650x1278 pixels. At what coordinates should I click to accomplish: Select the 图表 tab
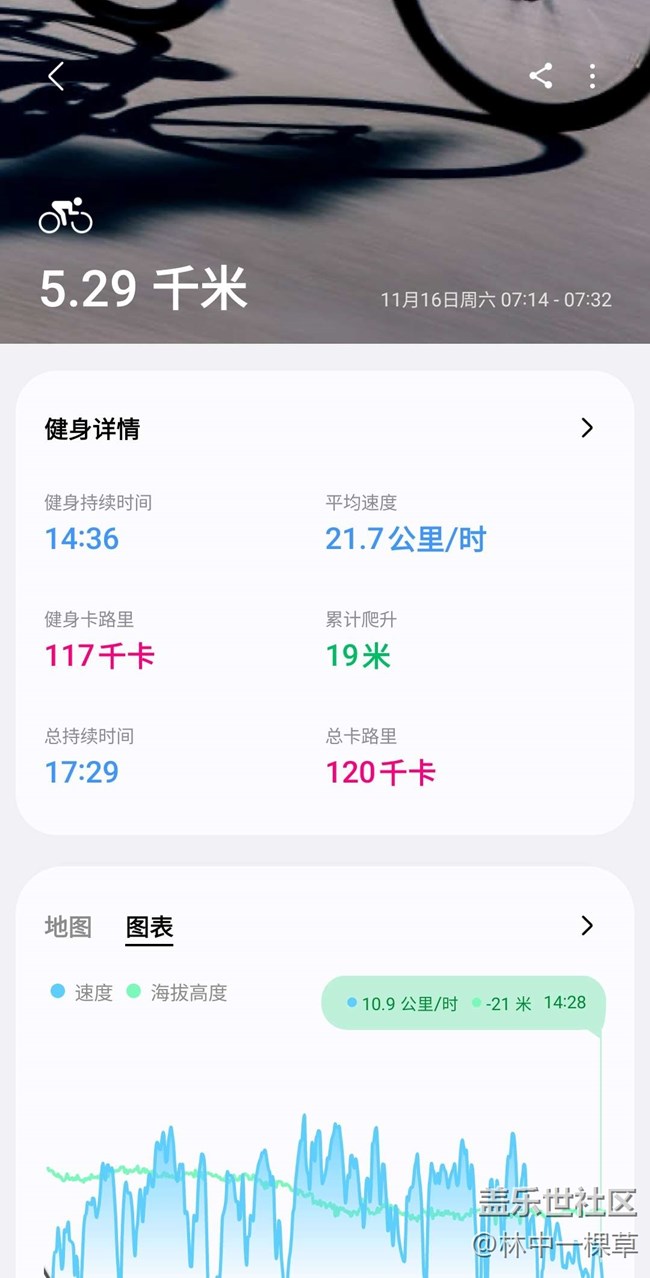150,928
